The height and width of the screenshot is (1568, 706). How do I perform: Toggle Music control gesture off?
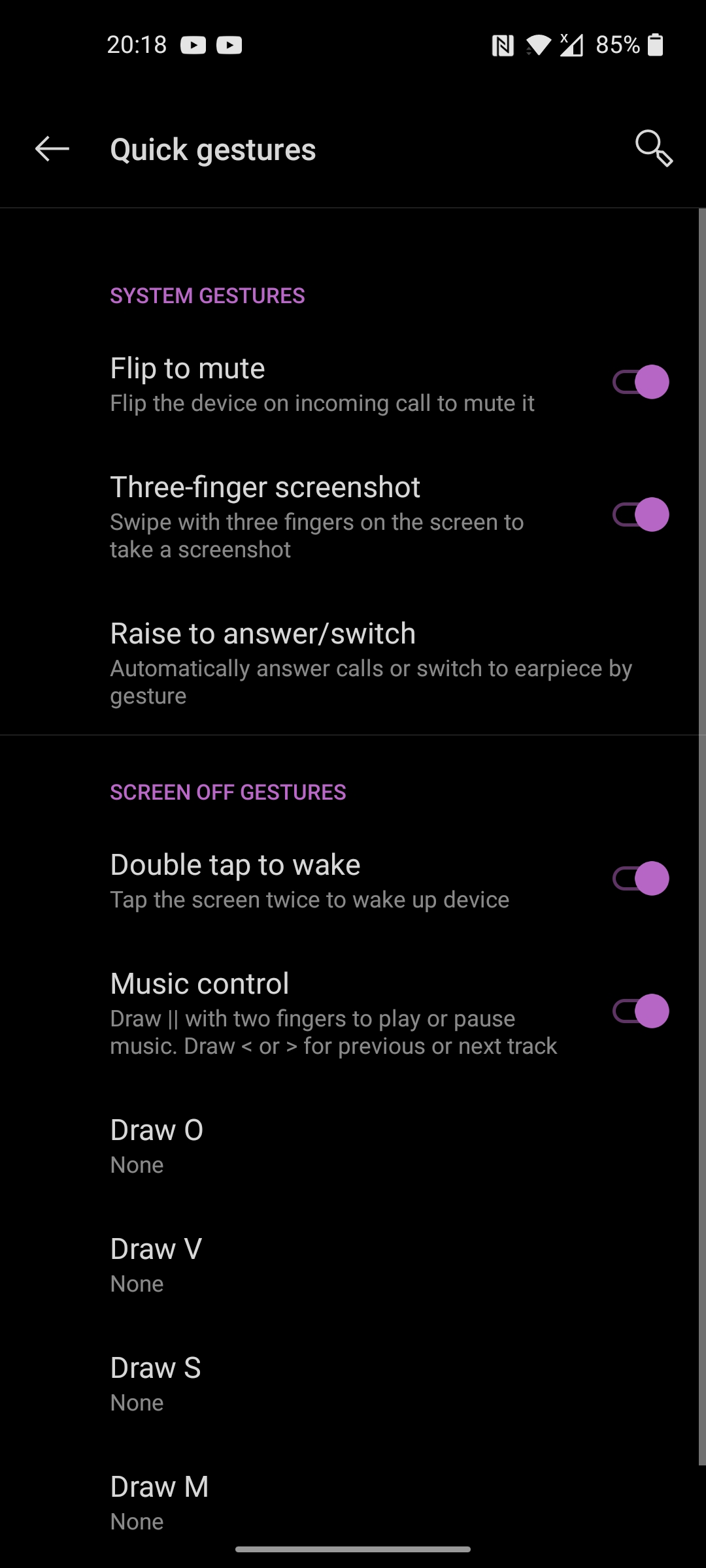(641, 1011)
